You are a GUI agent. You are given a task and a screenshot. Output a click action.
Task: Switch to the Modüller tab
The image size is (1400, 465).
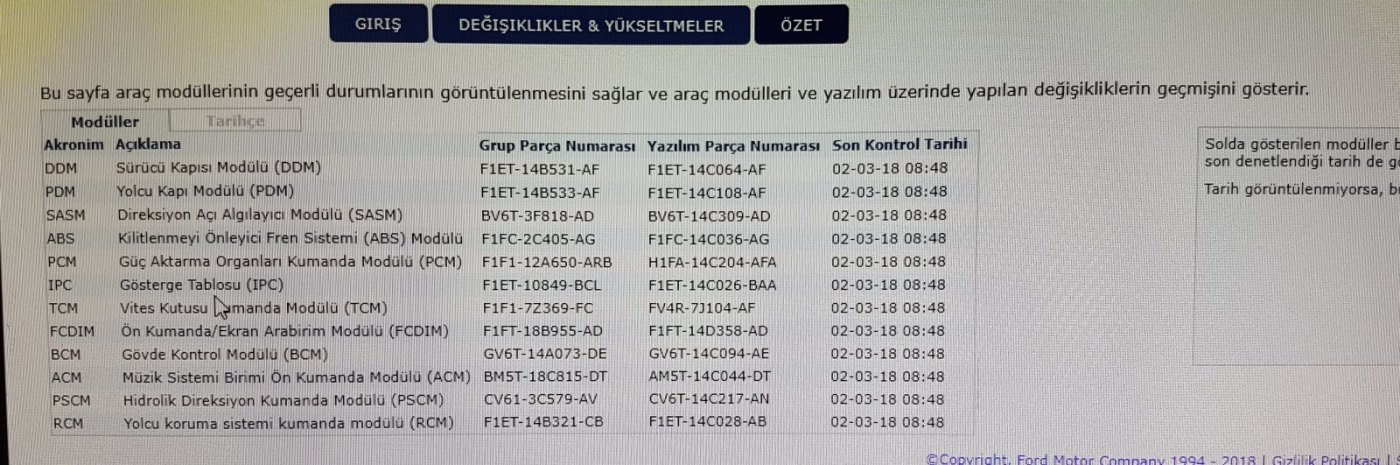(x=105, y=121)
